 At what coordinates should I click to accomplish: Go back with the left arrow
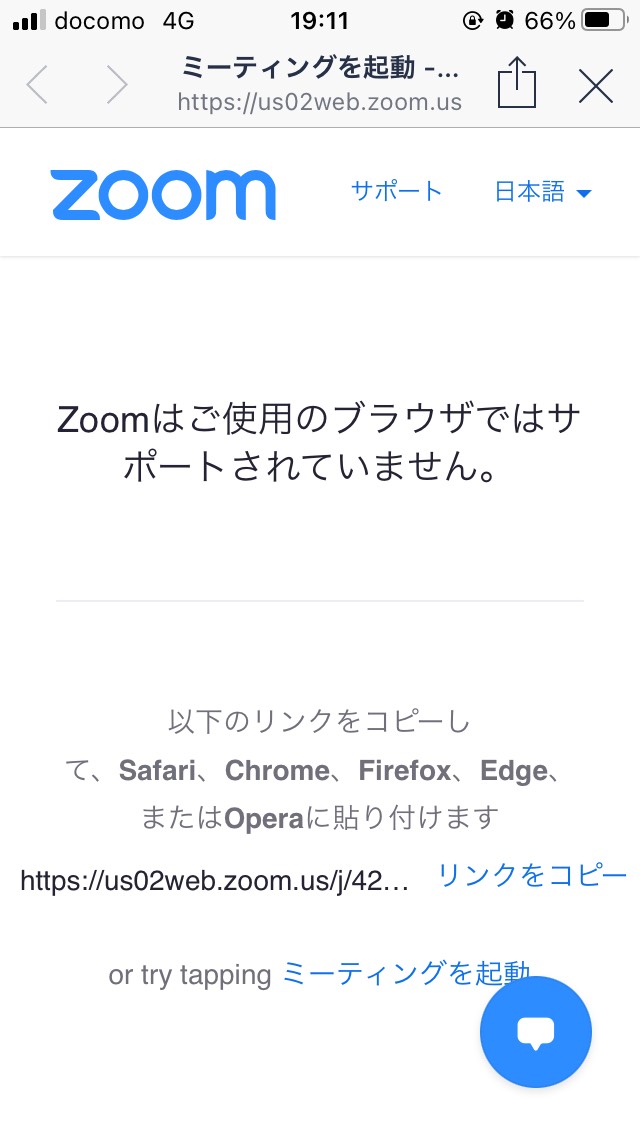pos(37,85)
